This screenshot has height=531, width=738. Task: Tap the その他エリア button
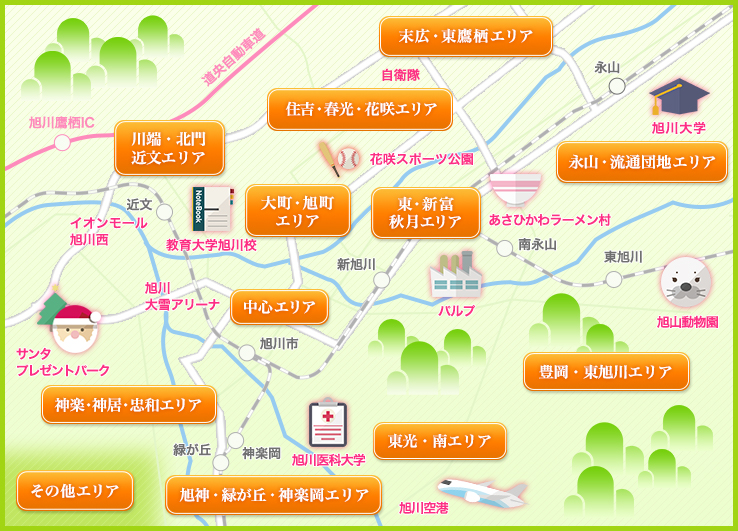(75, 491)
